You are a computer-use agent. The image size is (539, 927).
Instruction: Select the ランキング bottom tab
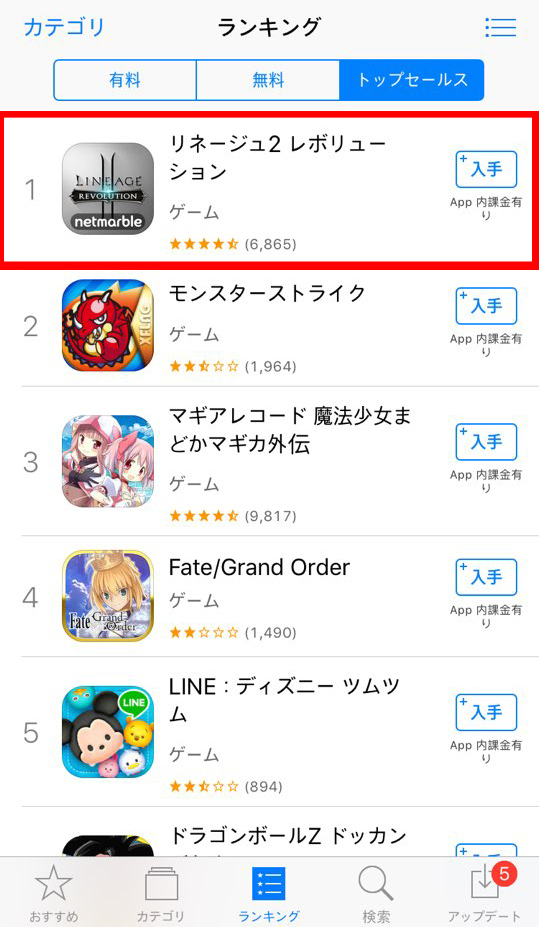point(268,893)
